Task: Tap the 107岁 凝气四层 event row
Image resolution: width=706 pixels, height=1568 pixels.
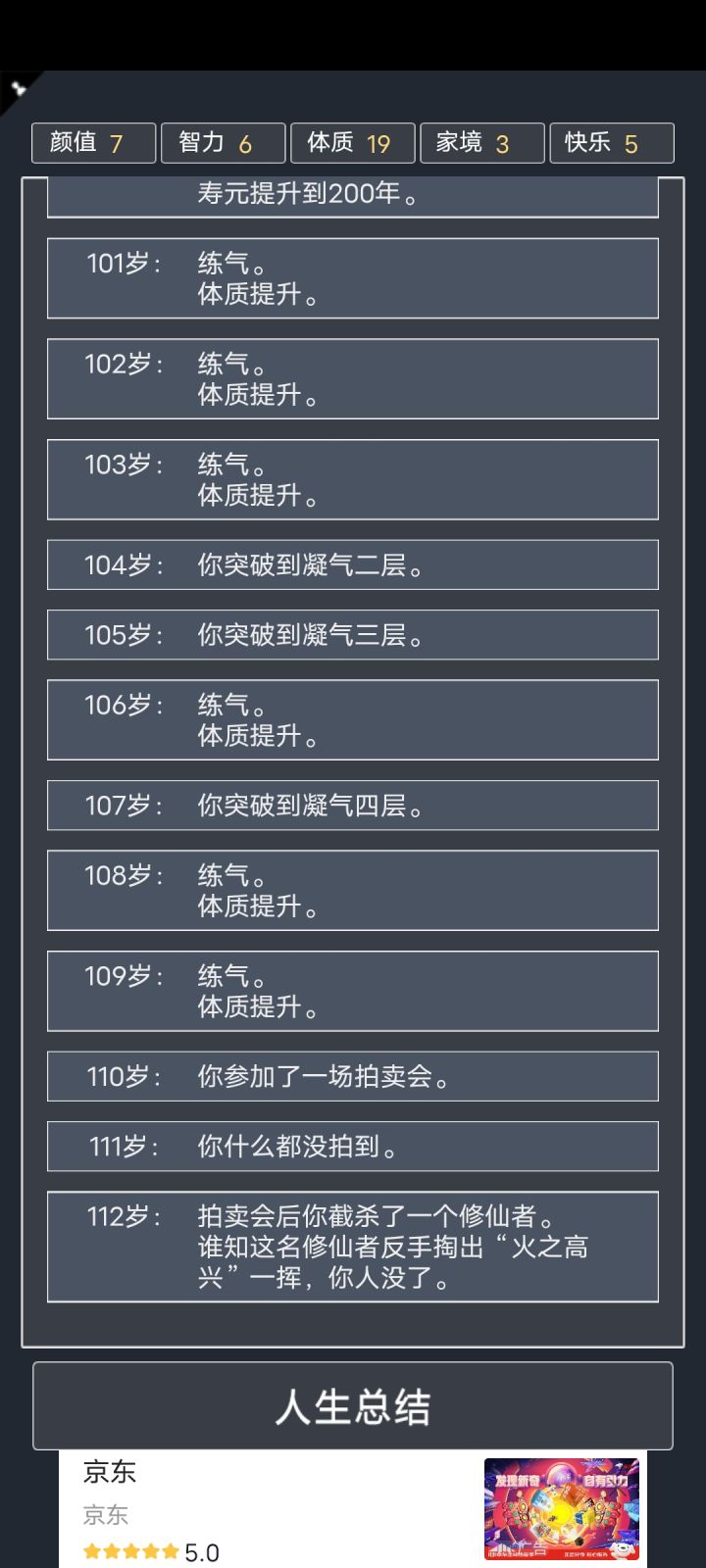Action: pos(351,806)
